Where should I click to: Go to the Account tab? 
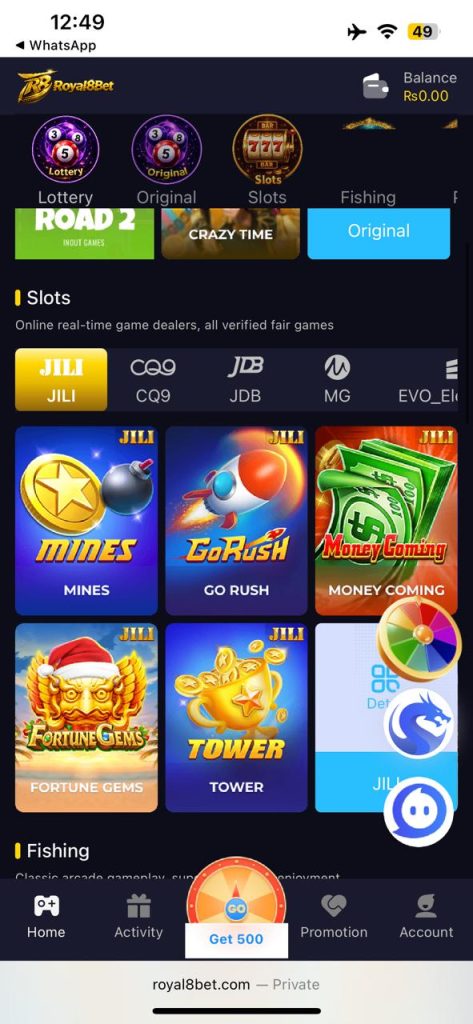(x=427, y=916)
